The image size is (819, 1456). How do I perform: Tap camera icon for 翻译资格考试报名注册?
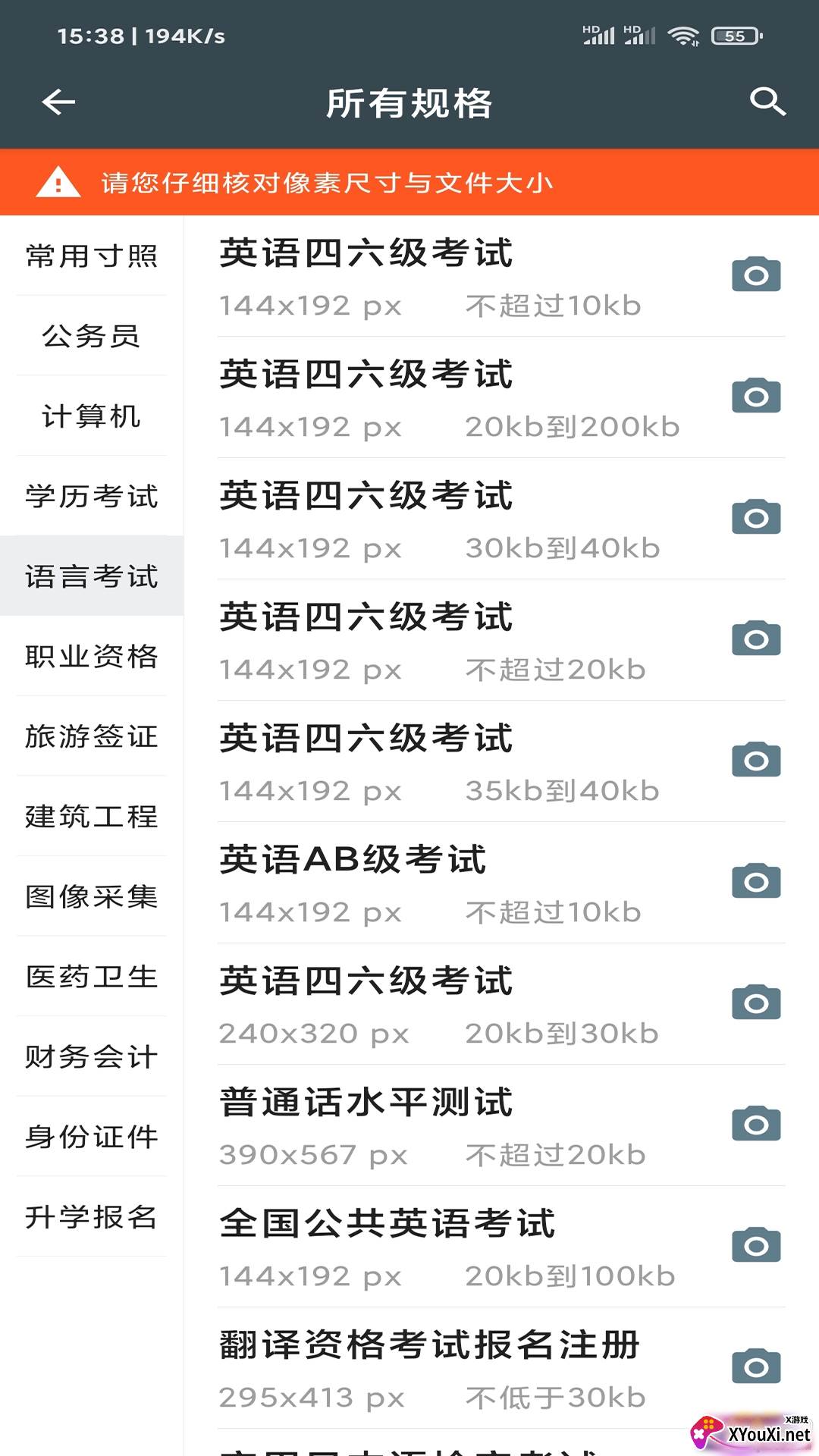(755, 1367)
